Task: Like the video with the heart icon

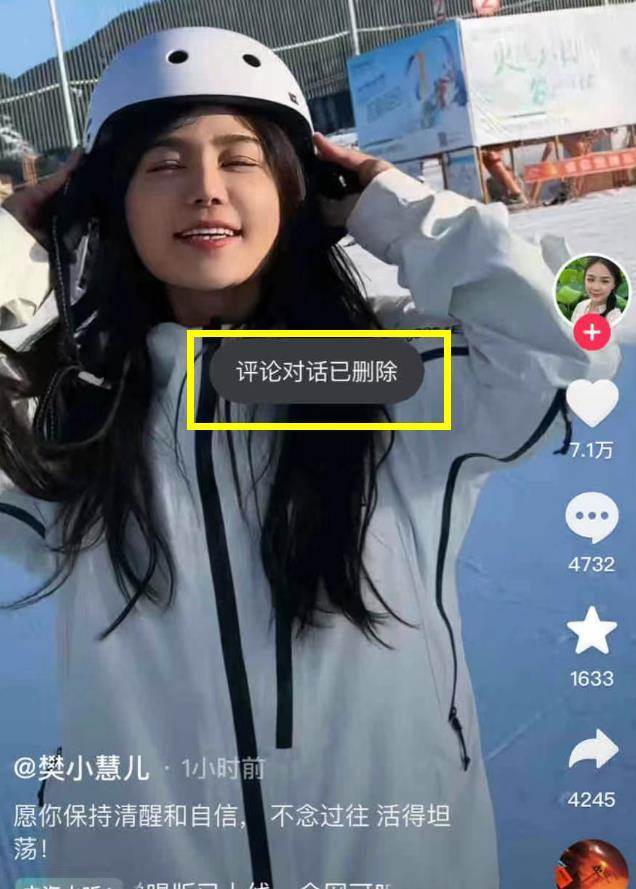Action: pos(592,402)
